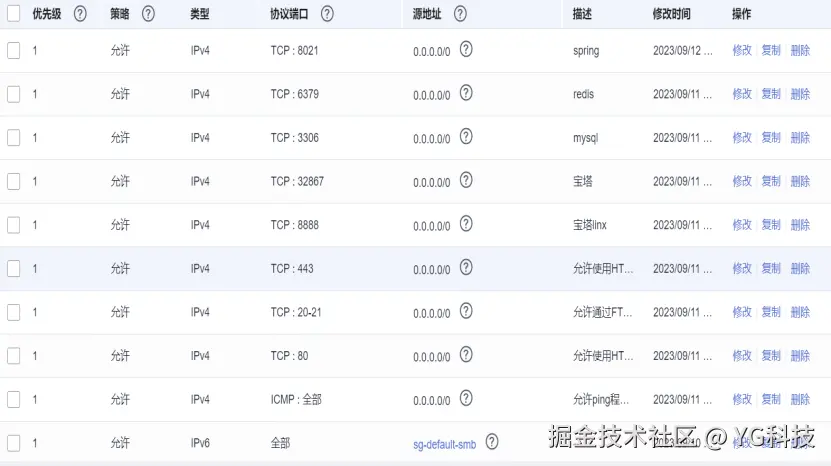Copy the redis TCP : 6379 rule
Image resolution: width=831 pixels, height=466 pixels.
pos(771,94)
